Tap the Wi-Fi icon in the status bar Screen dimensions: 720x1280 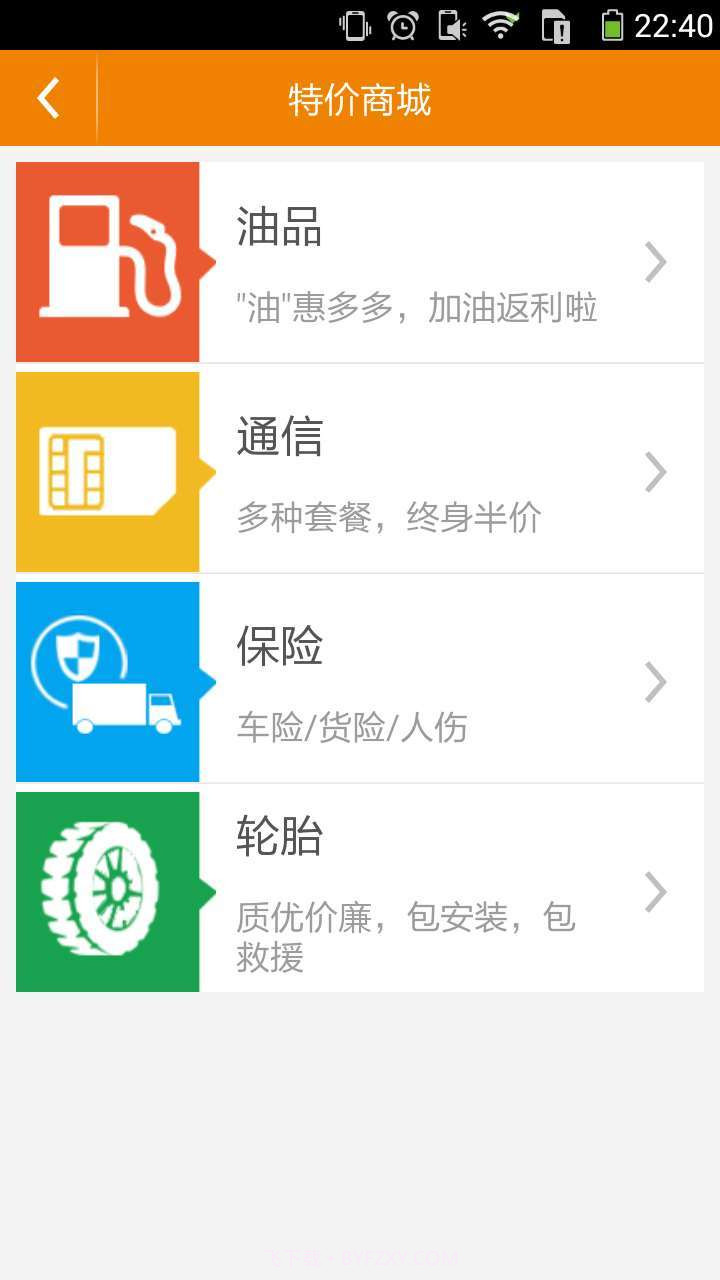[x=500, y=24]
